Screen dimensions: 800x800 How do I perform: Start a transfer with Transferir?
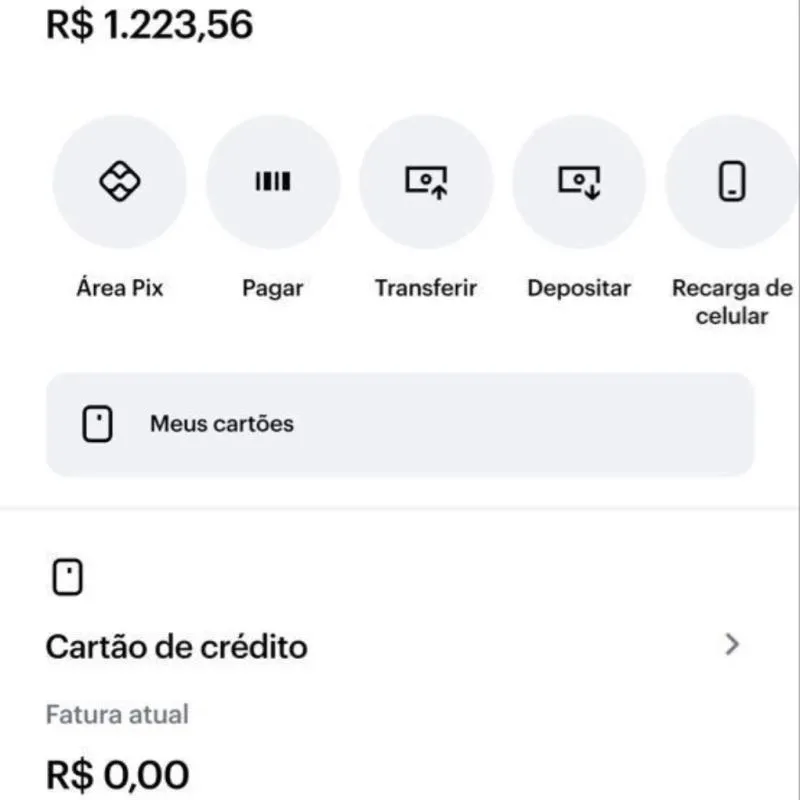[x=426, y=182]
